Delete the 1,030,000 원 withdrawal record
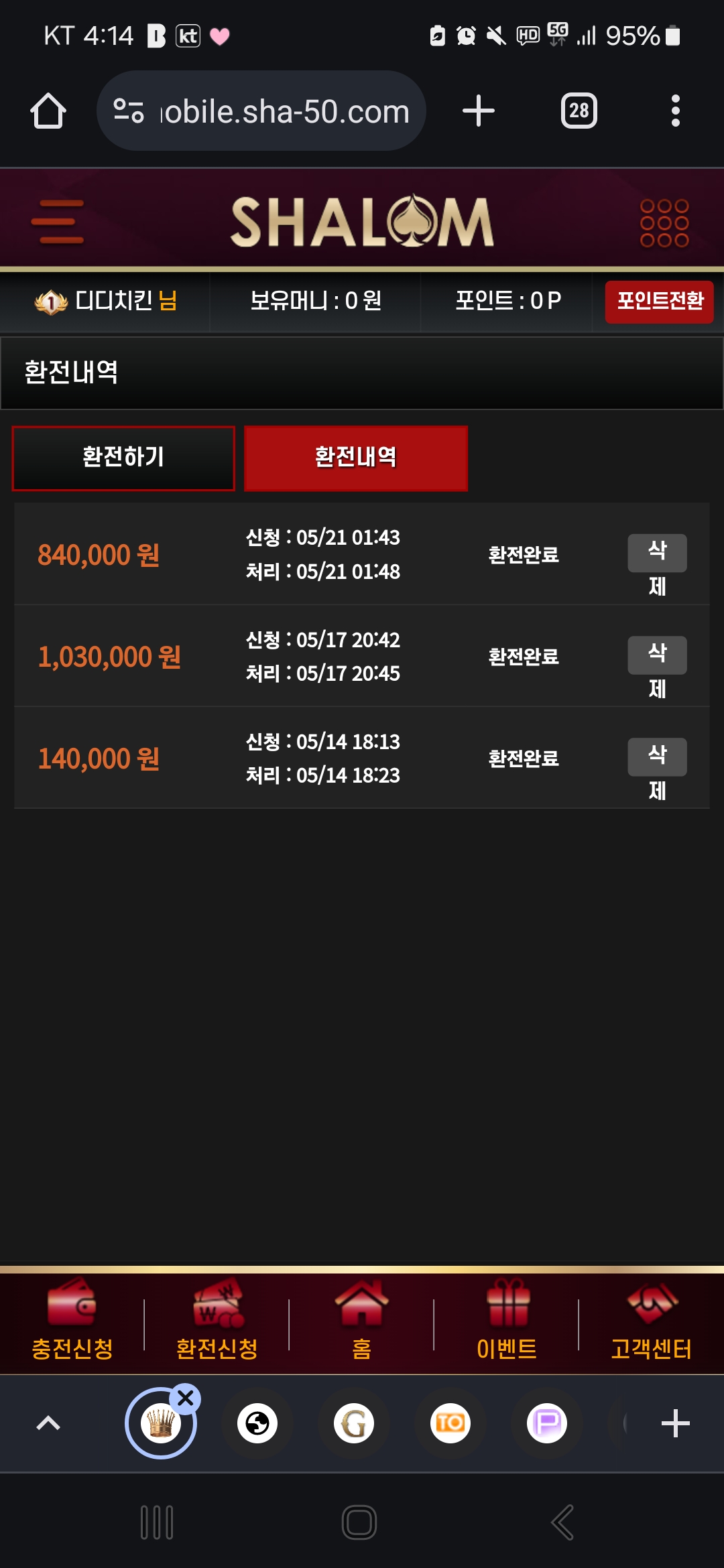 point(656,655)
